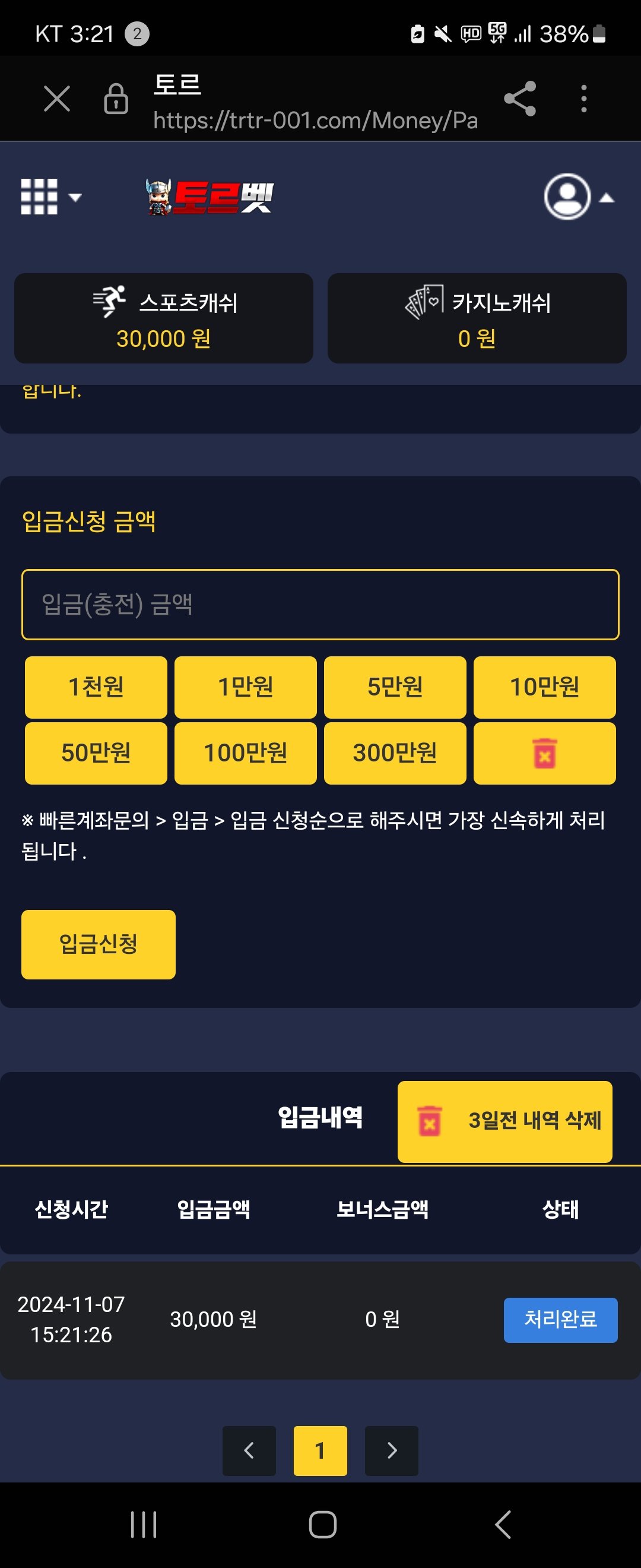Select the 1만원 amount button
This screenshot has height=1568, width=641.
pyautogui.click(x=245, y=687)
